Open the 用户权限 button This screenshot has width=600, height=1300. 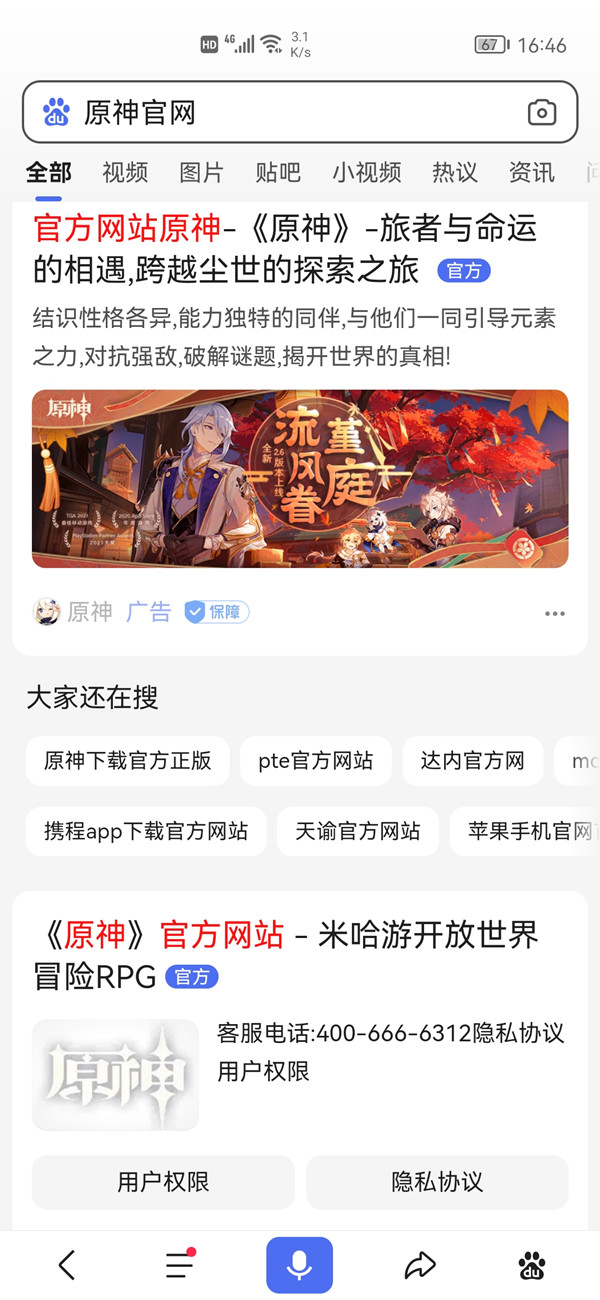click(x=163, y=1182)
